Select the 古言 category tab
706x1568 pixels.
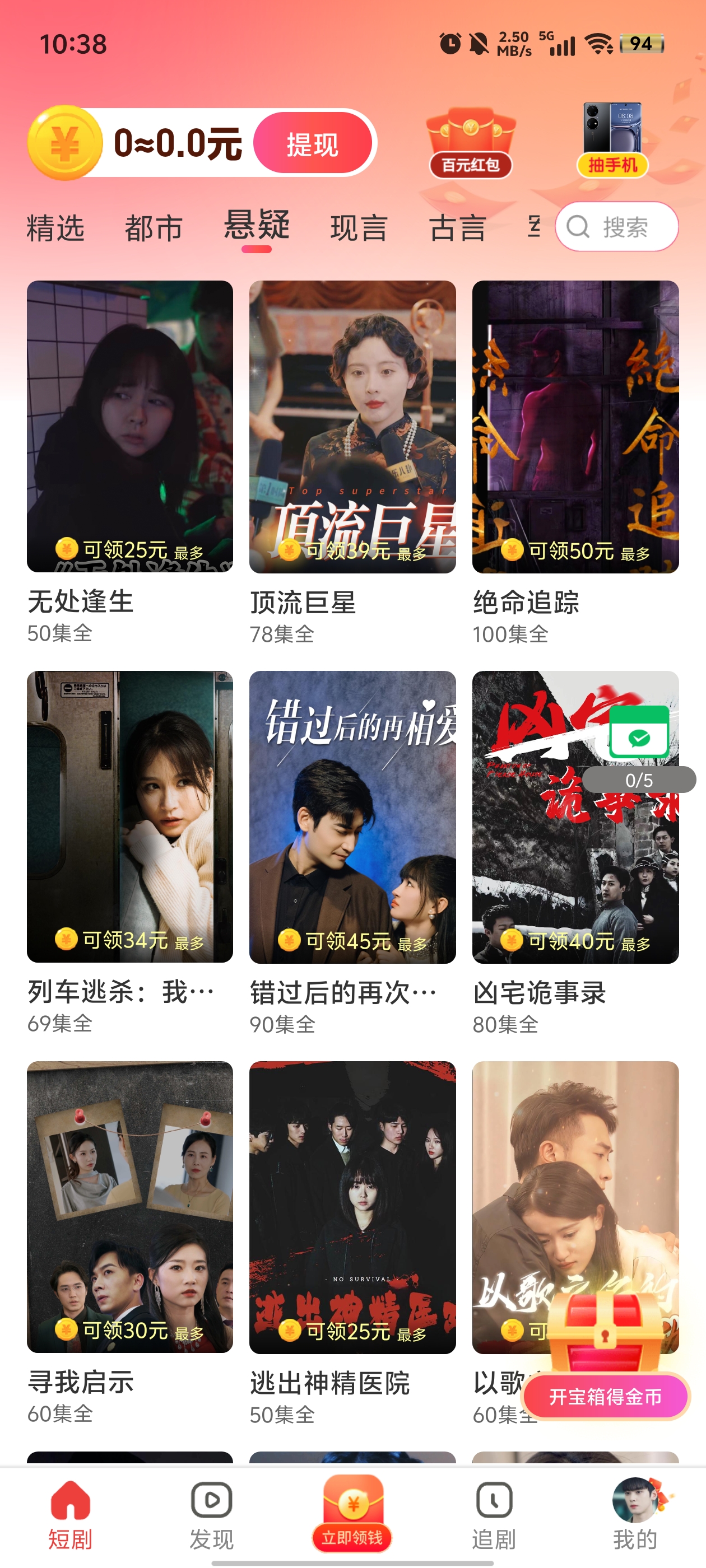[457, 228]
